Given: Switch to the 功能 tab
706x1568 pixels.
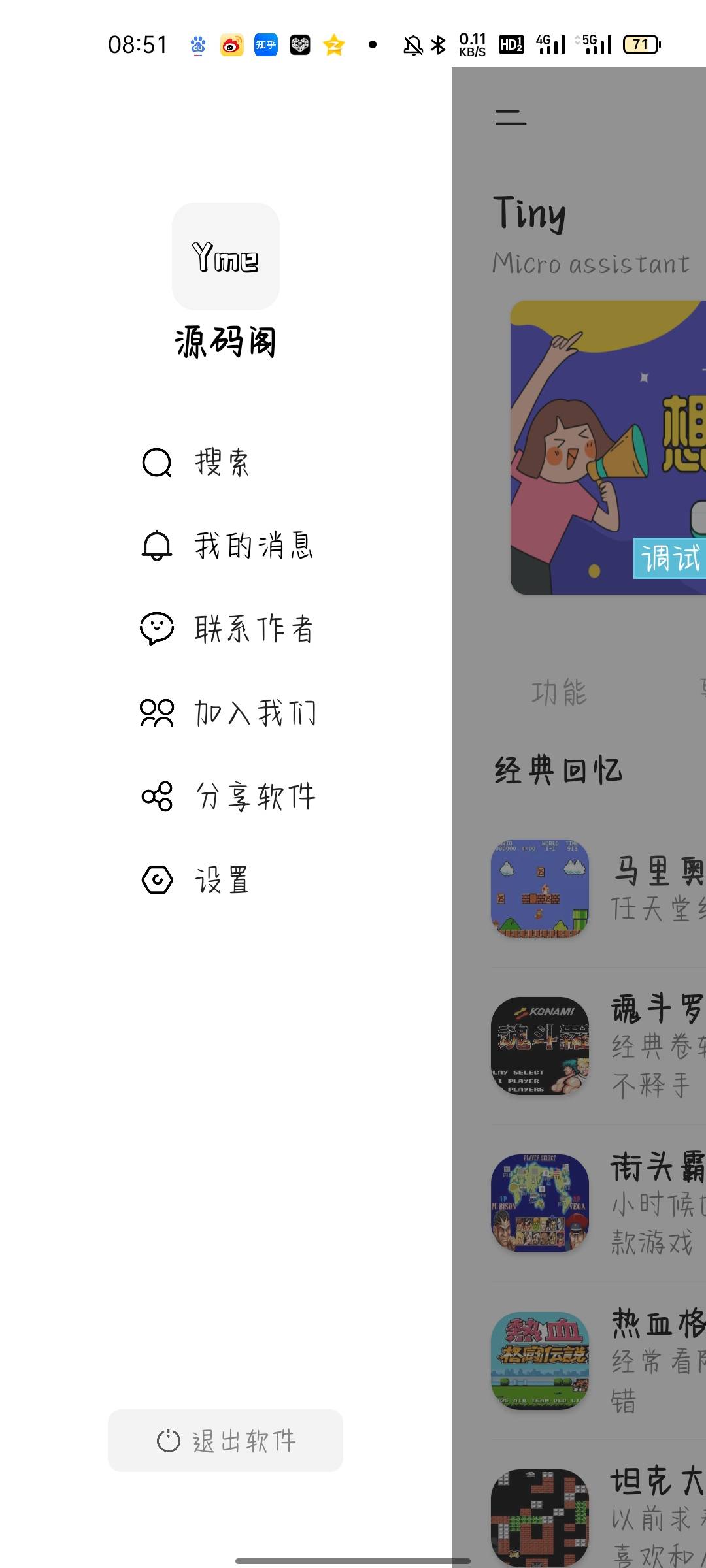Looking at the screenshot, I should [x=559, y=693].
